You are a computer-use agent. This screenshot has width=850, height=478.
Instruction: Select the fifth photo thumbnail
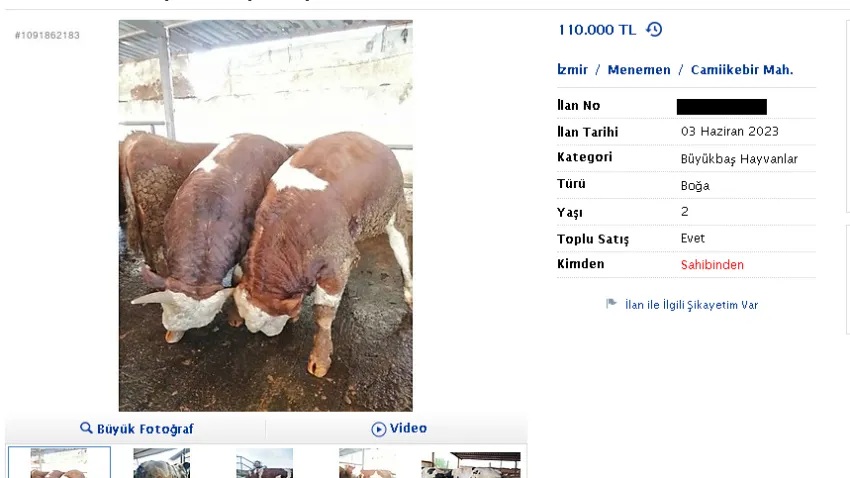(470, 463)
